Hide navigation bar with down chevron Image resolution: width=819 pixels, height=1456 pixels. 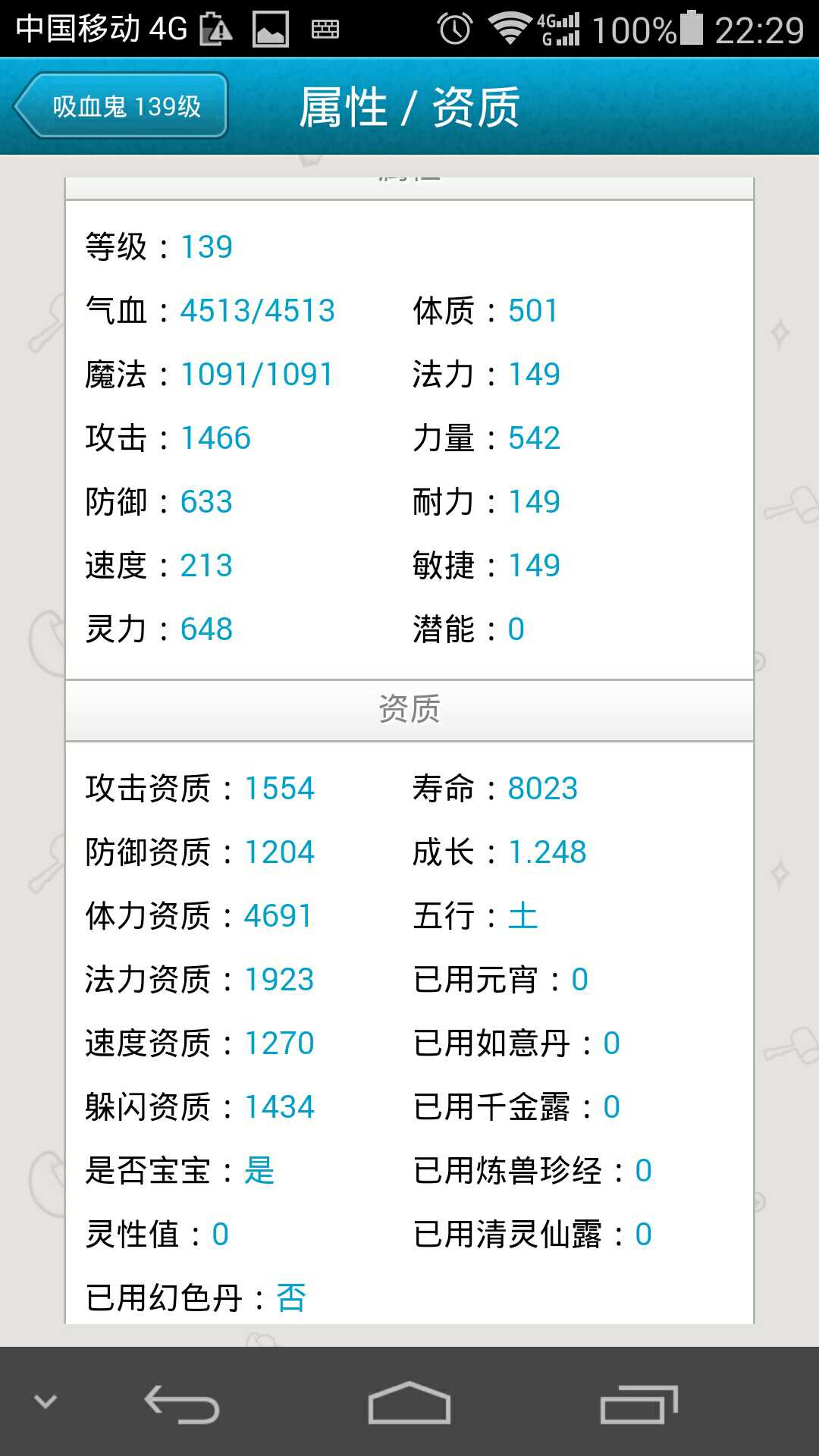point(45,1401)
